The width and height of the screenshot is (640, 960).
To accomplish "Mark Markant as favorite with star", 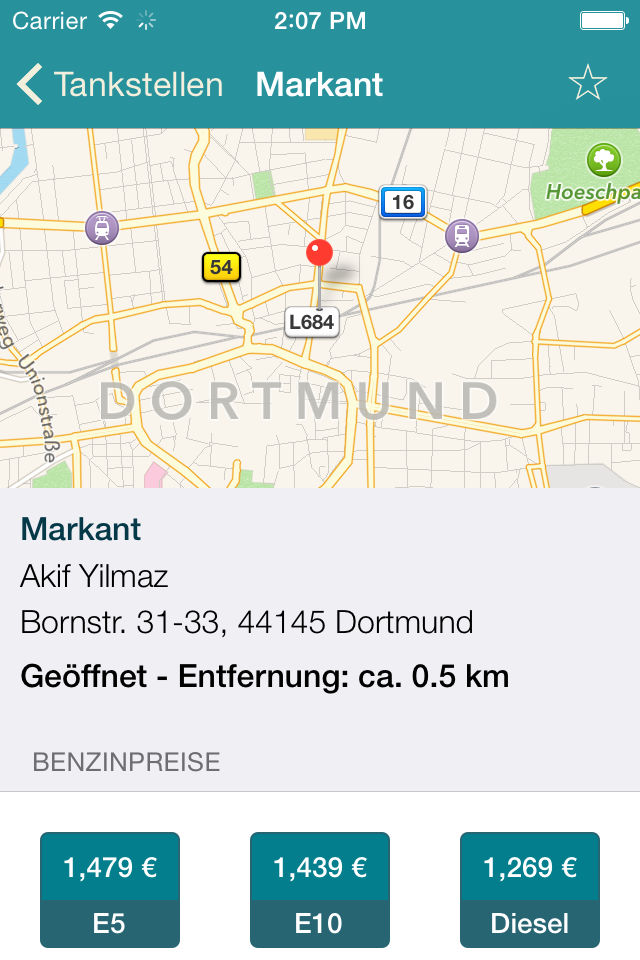I will pyautogui.click(x=587, y=83).
